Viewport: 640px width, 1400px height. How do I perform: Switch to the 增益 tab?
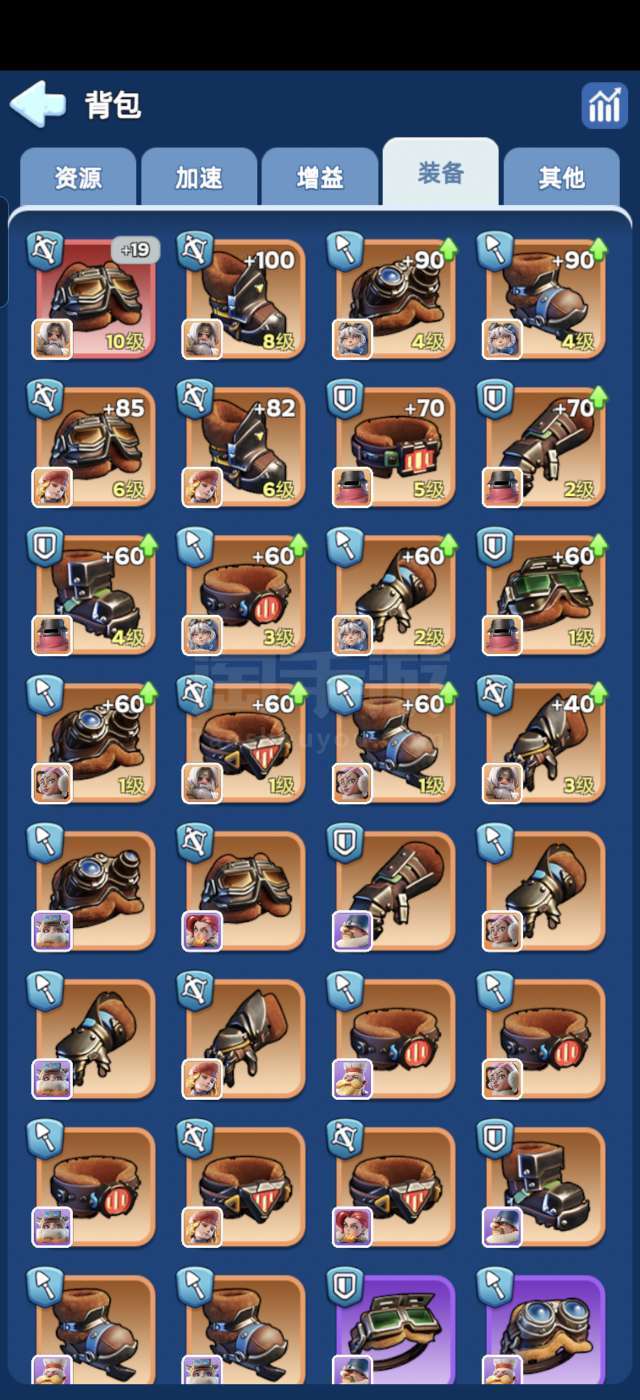click(320, 178)
